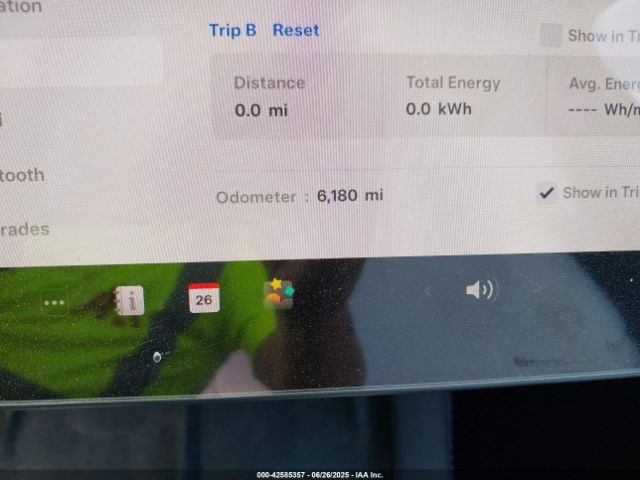
Task: Reset the Trip B counter
Action: coord(296,30)
